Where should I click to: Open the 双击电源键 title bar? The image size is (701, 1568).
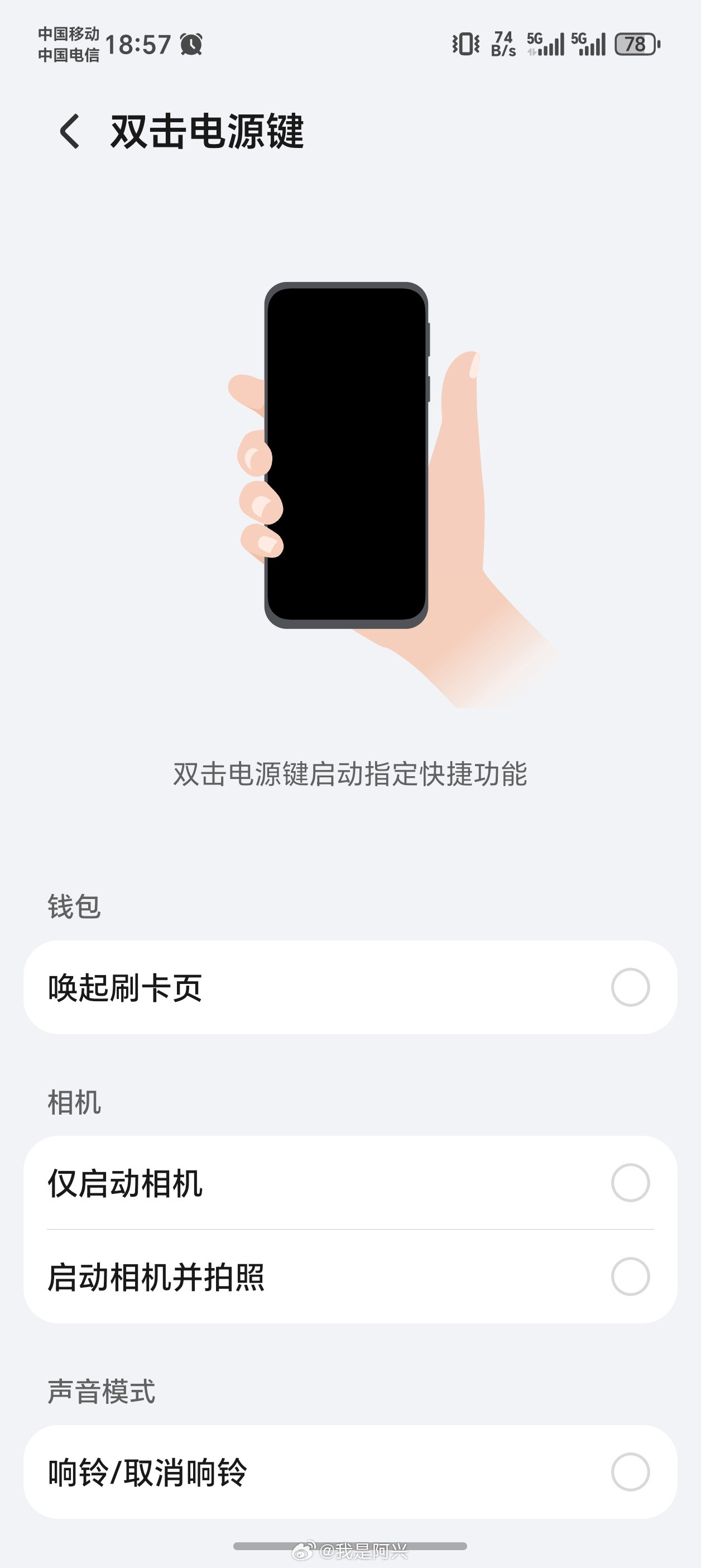pos(207,131)
